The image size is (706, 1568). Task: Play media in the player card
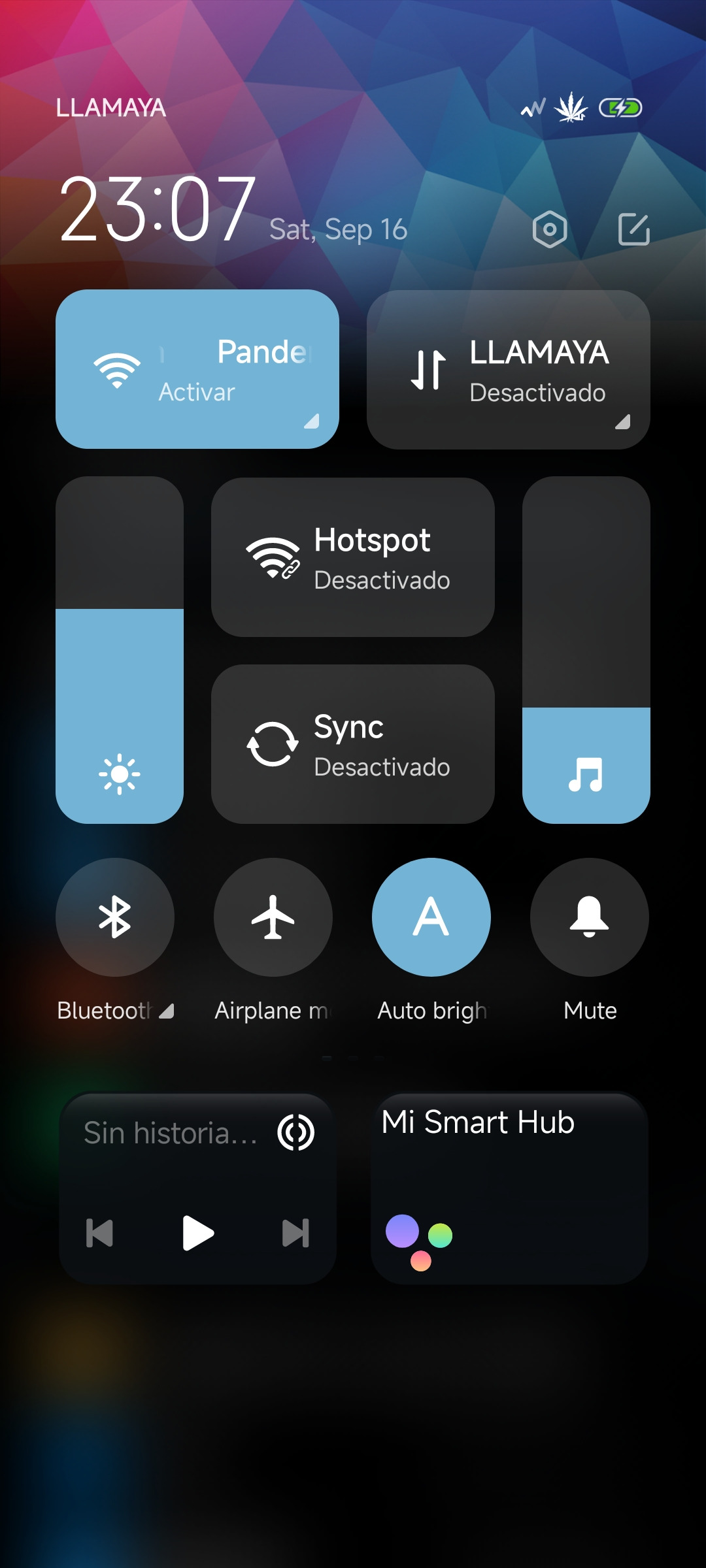pos(197,1233)
